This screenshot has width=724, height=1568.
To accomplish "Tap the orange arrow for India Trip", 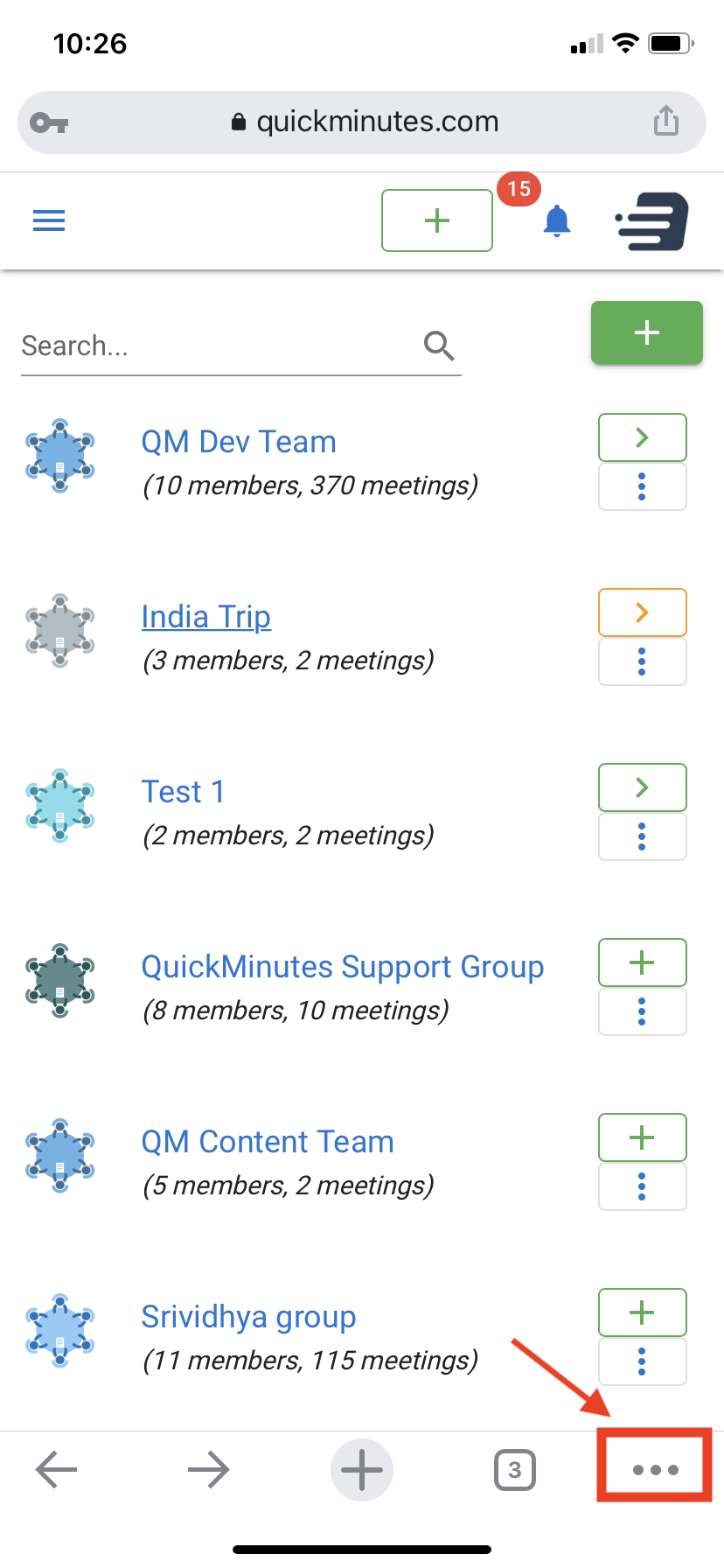I will pyautogui.click(x=643, y=612).
